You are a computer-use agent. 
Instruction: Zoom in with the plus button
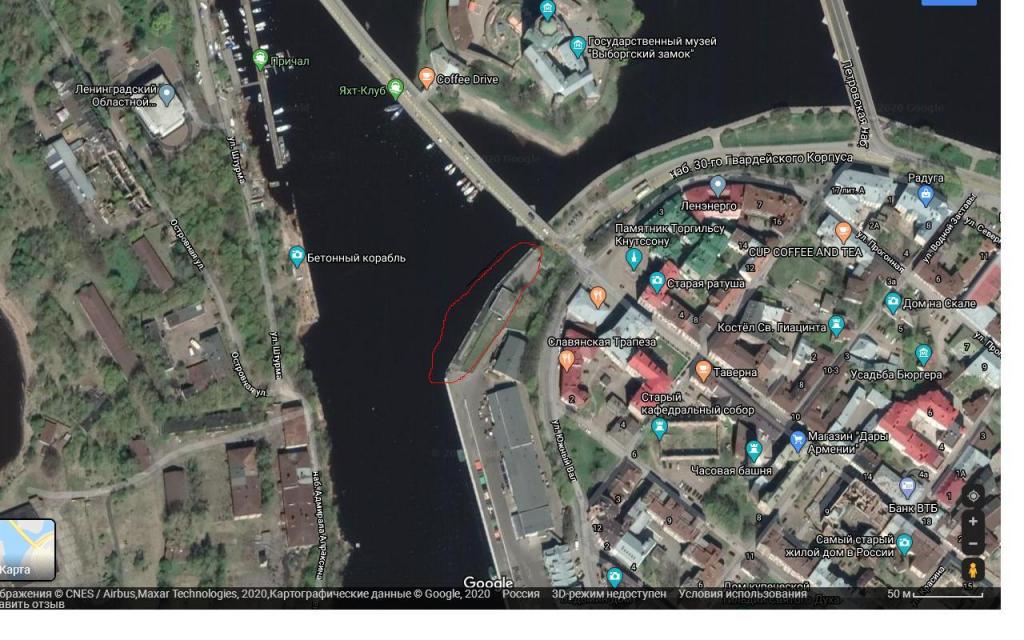click(973, 522)
